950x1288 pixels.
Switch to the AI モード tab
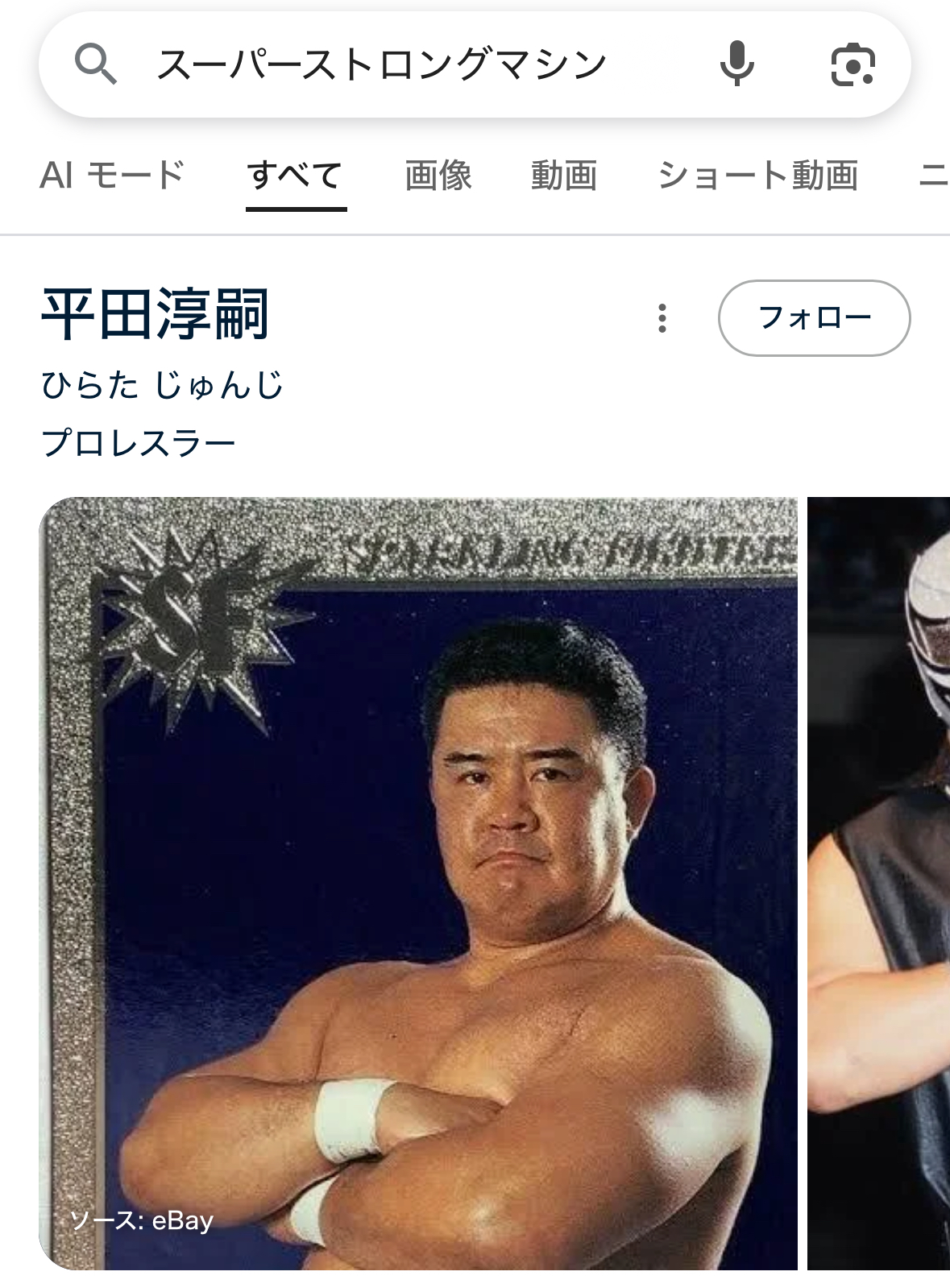(x=112, y=175)
